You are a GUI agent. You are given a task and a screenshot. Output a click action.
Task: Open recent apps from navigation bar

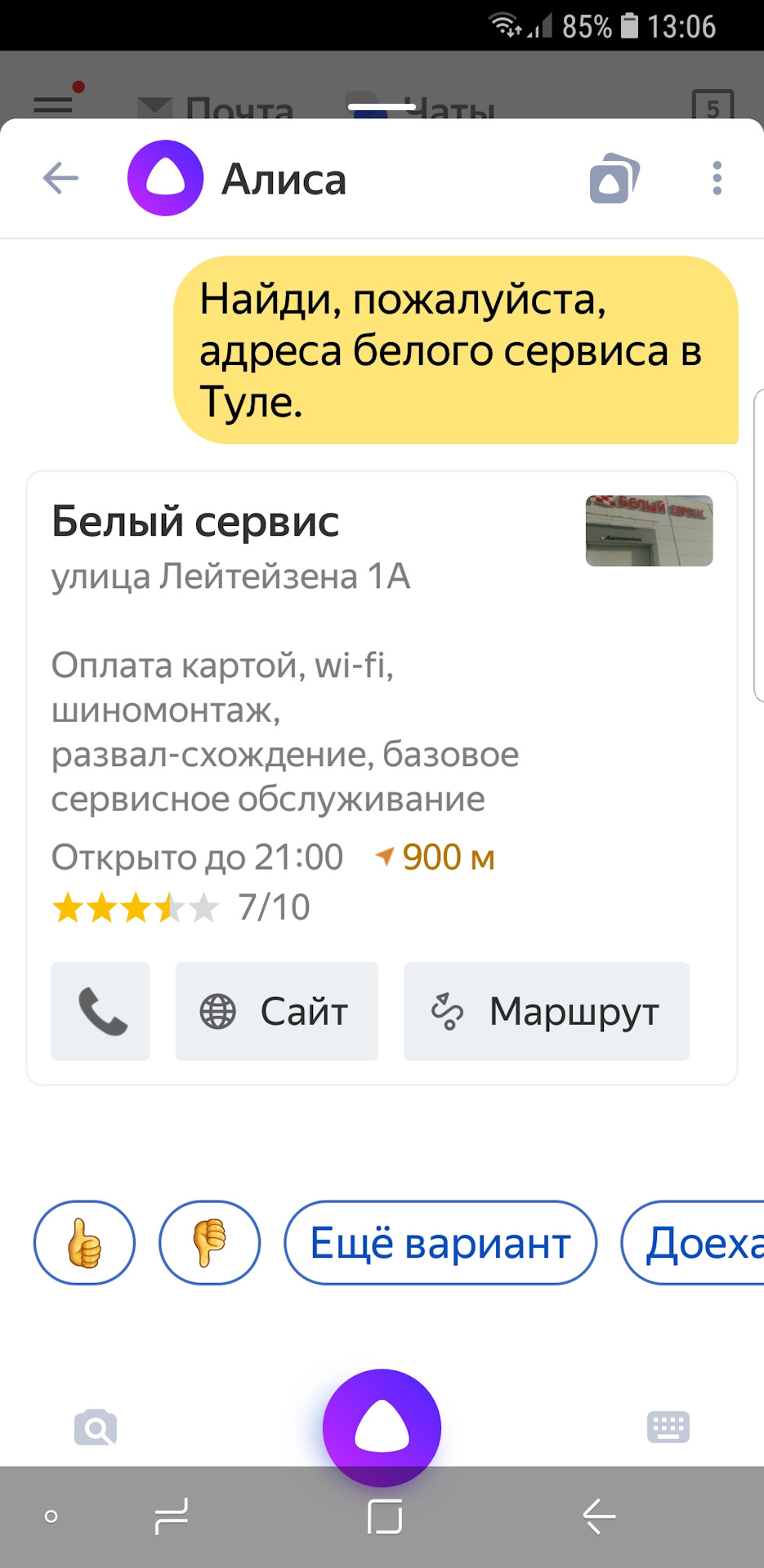pos(172,1517)
